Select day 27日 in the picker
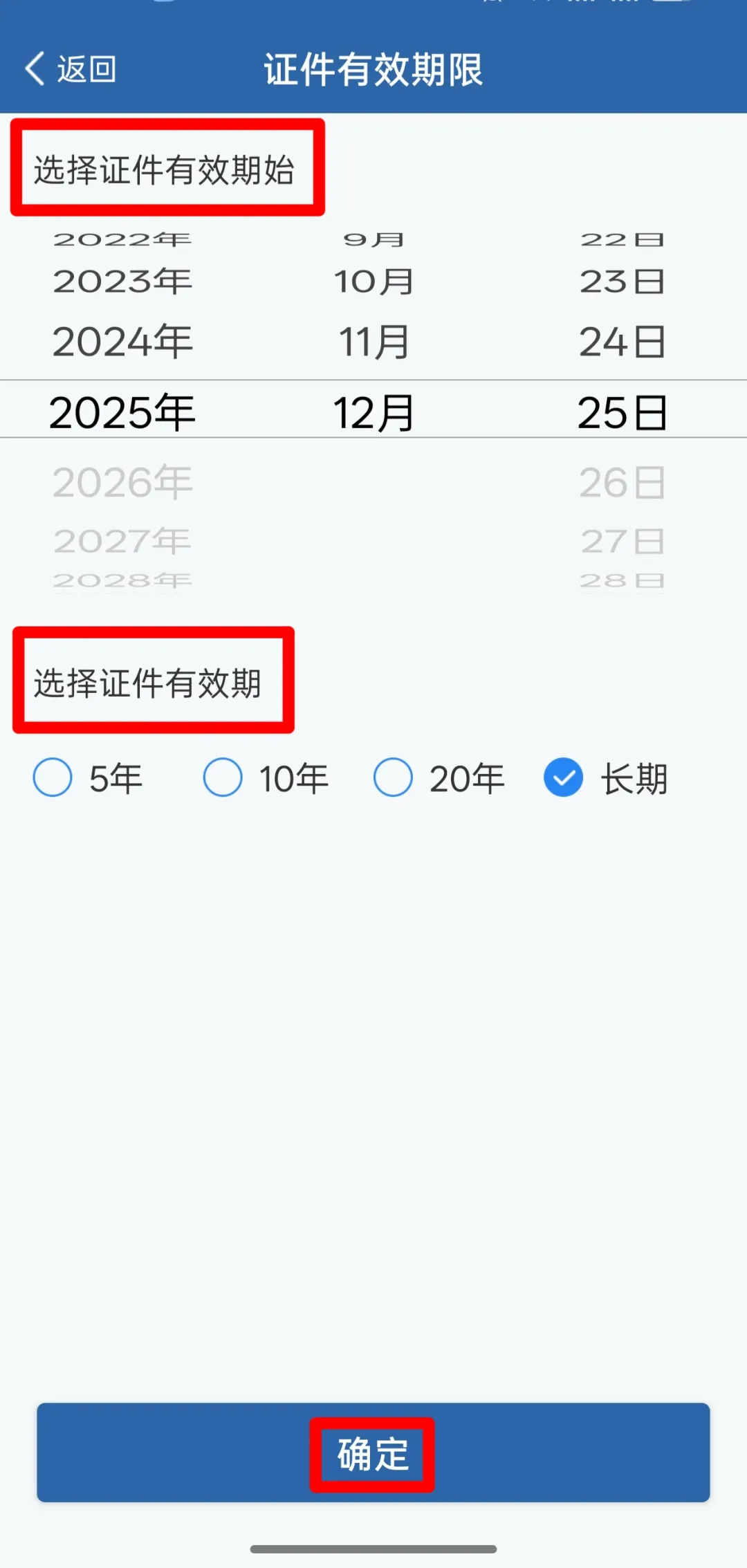 (x=621, y=540)
